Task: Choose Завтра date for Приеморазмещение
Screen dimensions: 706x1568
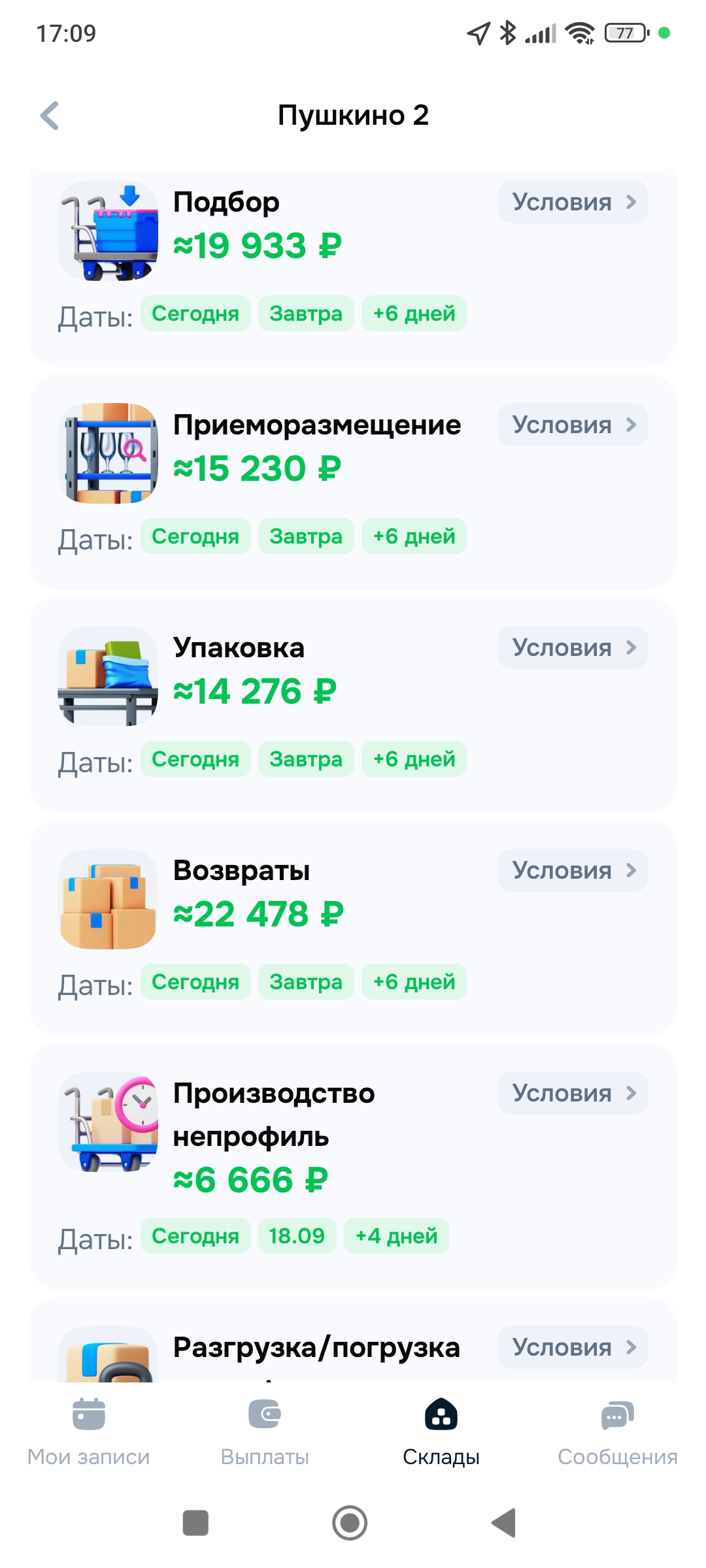Action: [306, 536]
